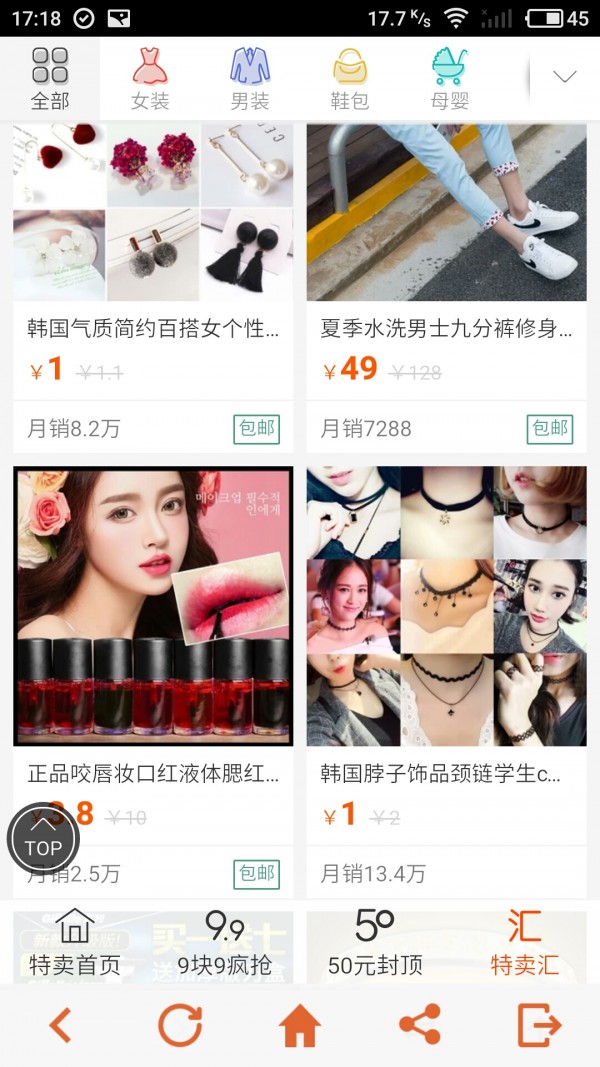Switch to the 男装 category
The image size is (600, 1067).
coord(250,78)
